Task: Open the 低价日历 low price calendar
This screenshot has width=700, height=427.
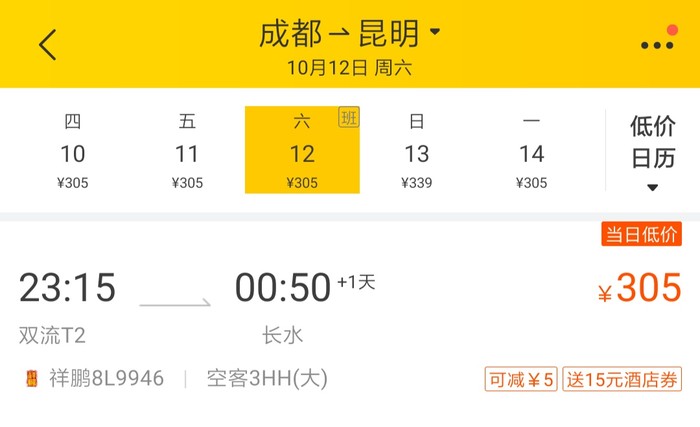Action: (x=653, y=151)
